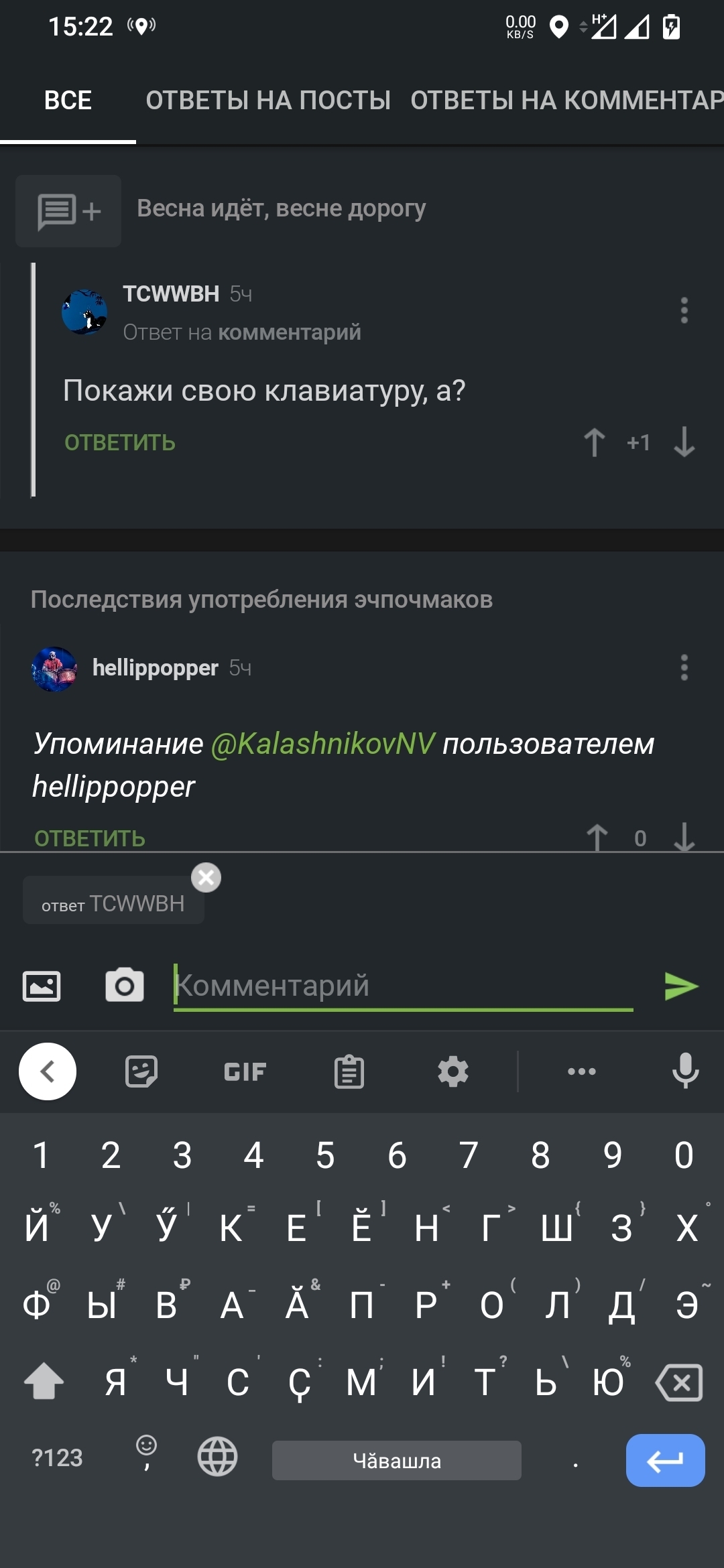Viewport: 724px width, 1568px height.
Task: Attach an image from gallery
Action: [42, 986]
